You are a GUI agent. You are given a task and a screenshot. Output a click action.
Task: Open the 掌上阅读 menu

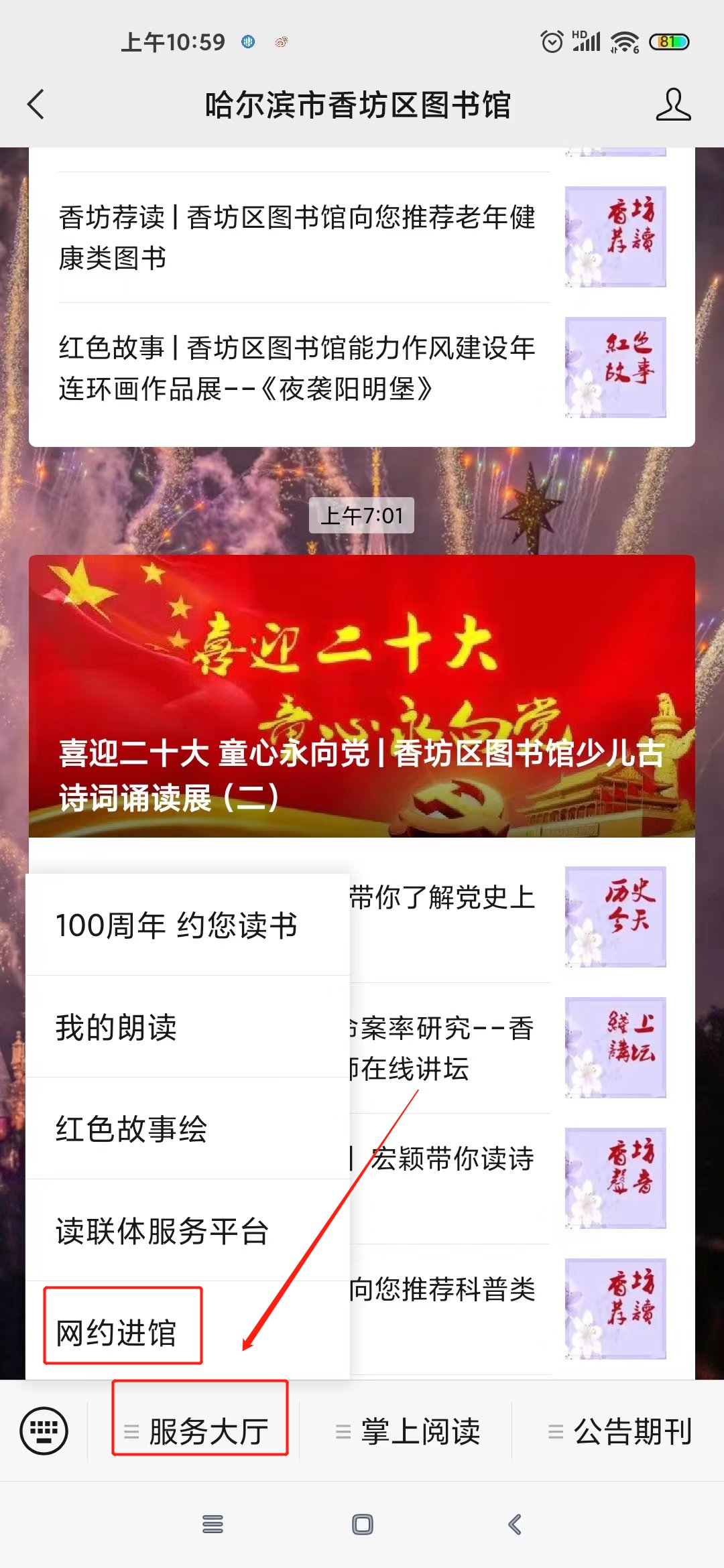408,1431
